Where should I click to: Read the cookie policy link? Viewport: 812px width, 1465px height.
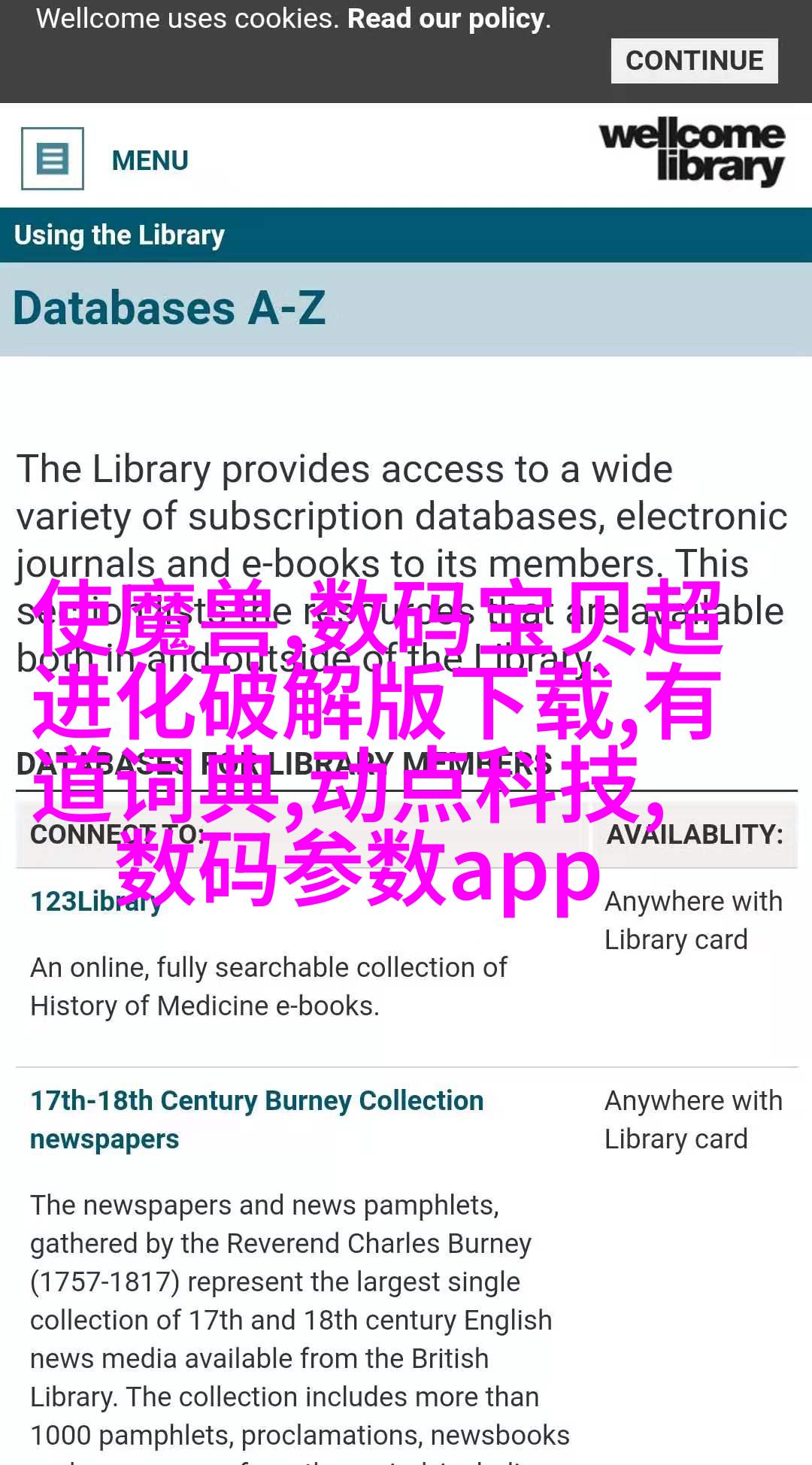coord(447,19)
